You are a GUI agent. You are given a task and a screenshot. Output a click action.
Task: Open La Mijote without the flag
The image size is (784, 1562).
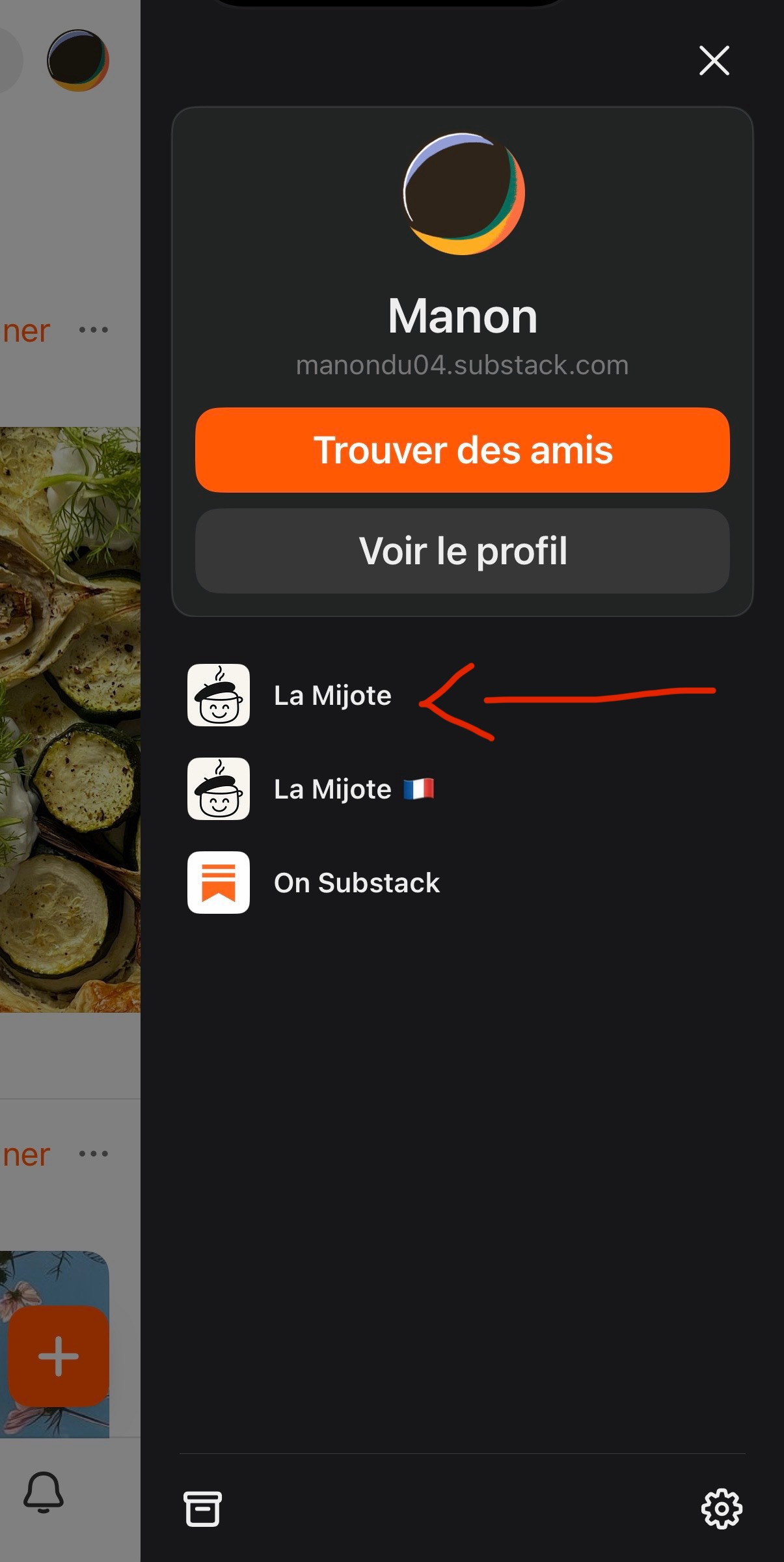pyautogui.click(x=332, y=695)
